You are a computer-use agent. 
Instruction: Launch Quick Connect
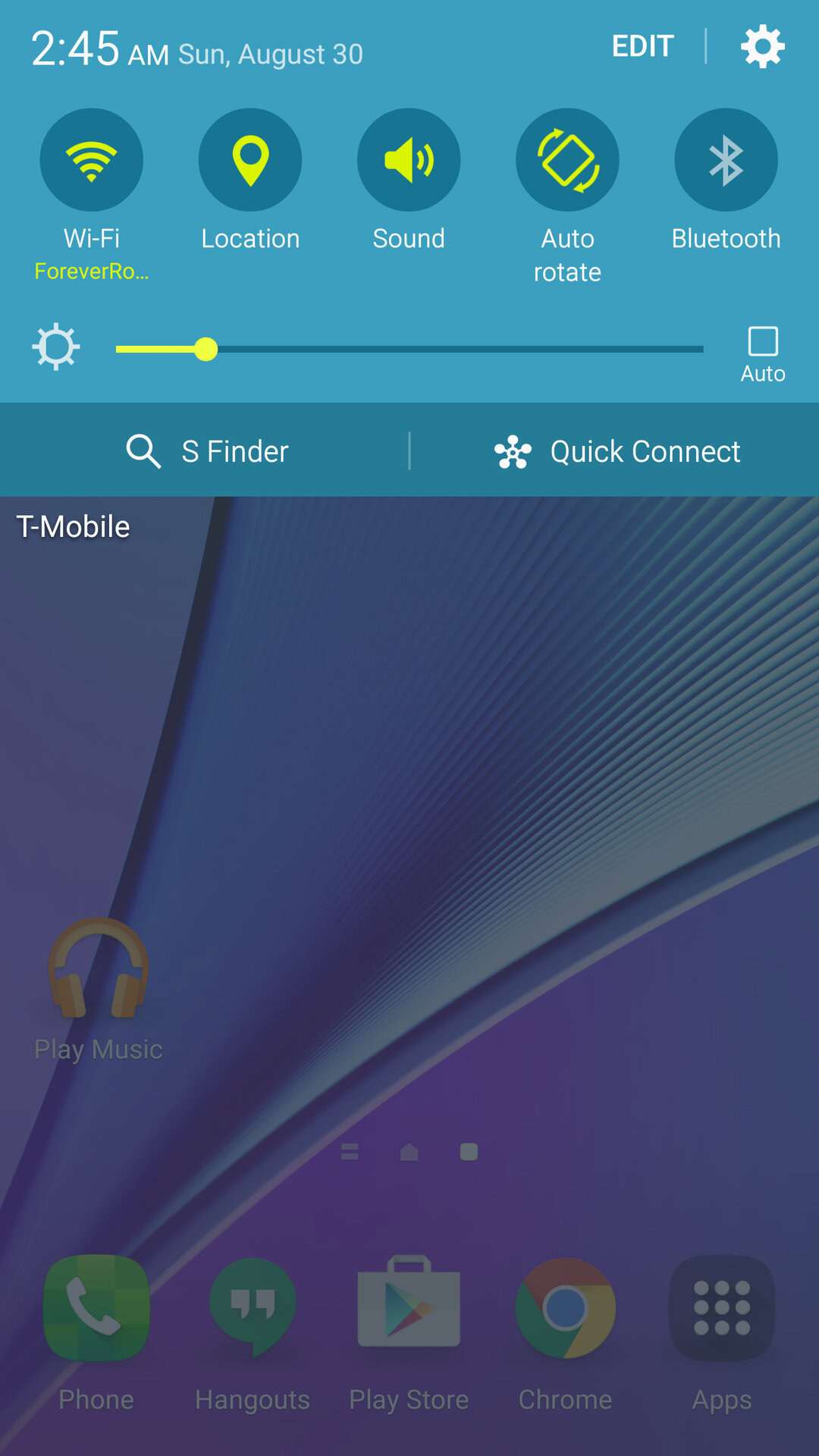pos(617,451)
